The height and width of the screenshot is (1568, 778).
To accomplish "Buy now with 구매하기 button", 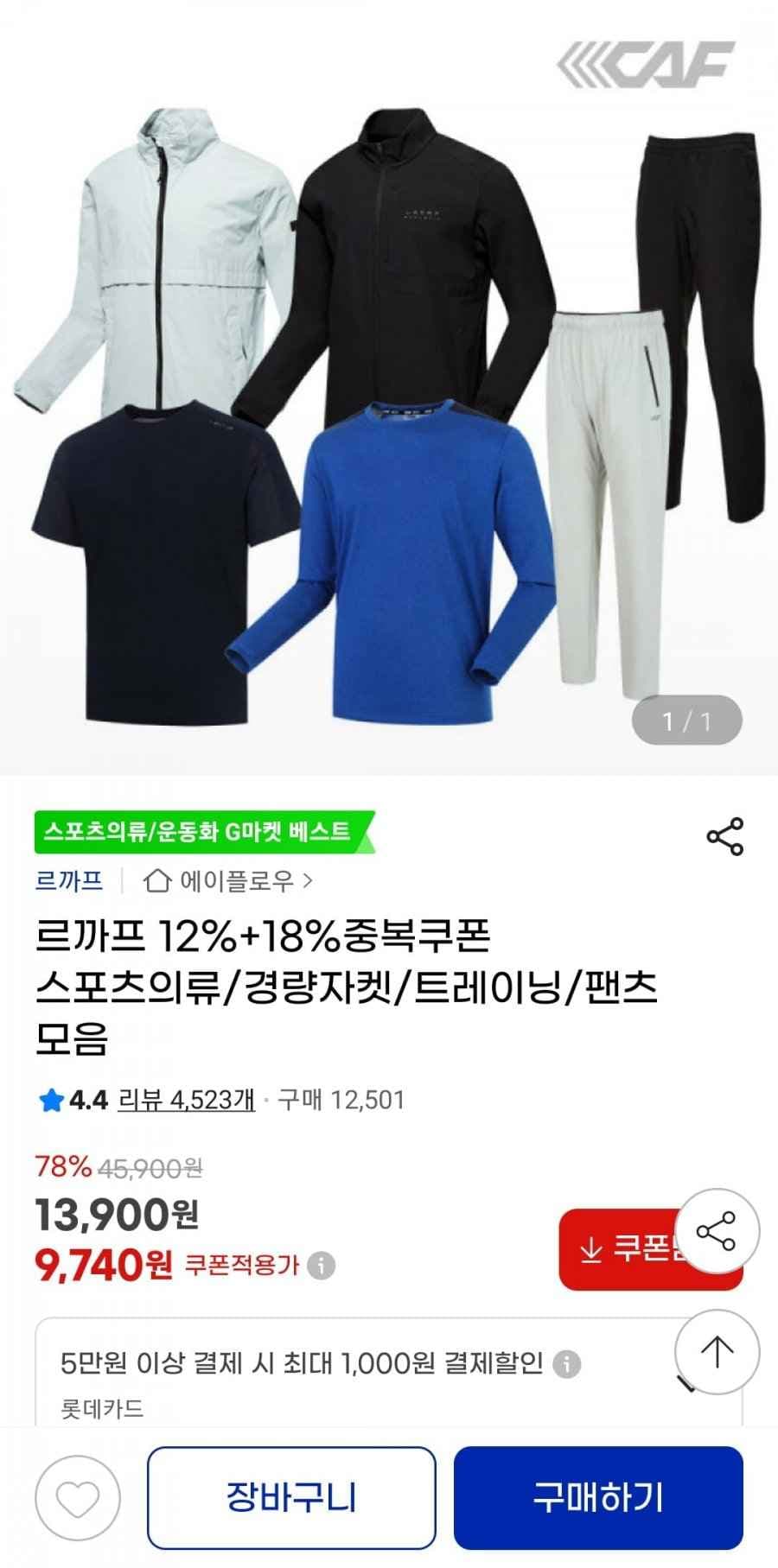I will tap(598, 1497).
